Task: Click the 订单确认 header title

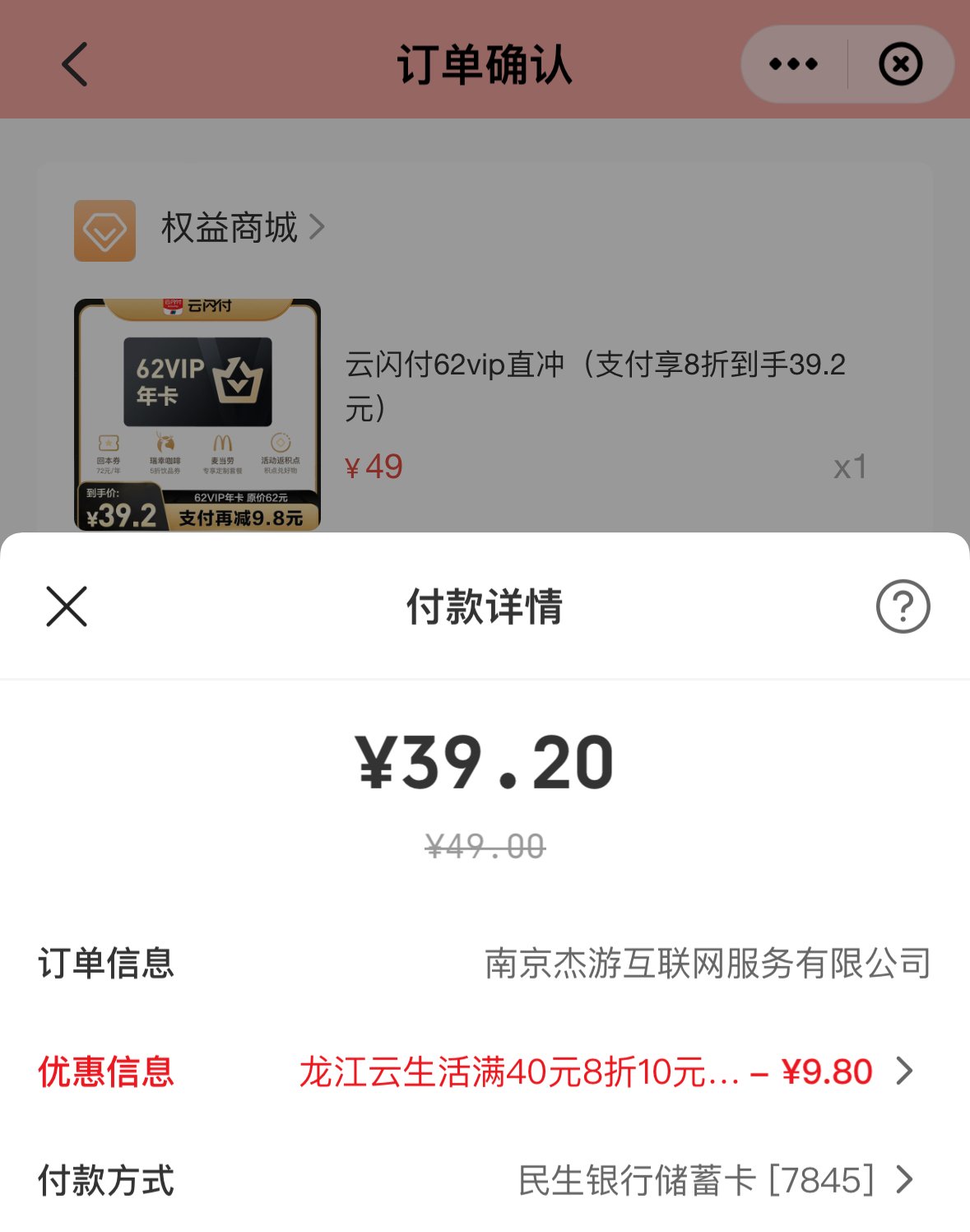Action: click(485, 63)
